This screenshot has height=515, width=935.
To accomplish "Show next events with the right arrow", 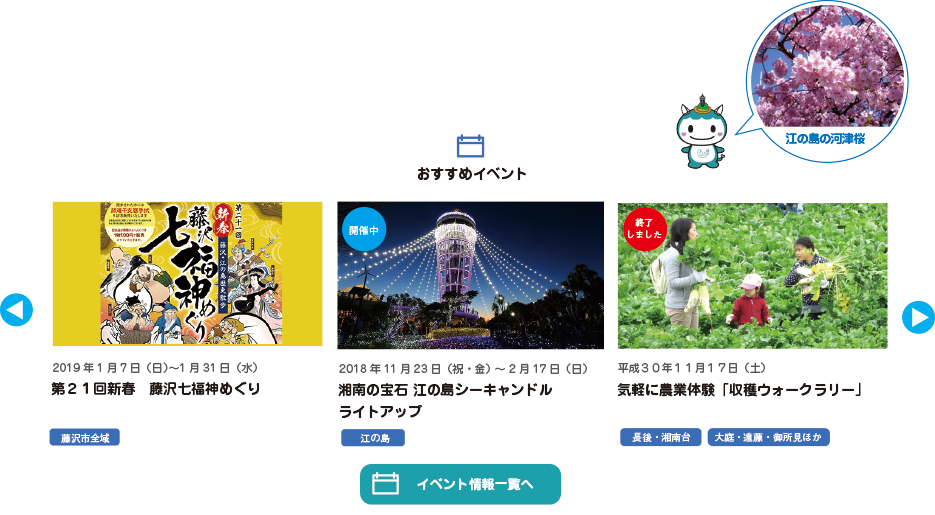I will 917,317.
